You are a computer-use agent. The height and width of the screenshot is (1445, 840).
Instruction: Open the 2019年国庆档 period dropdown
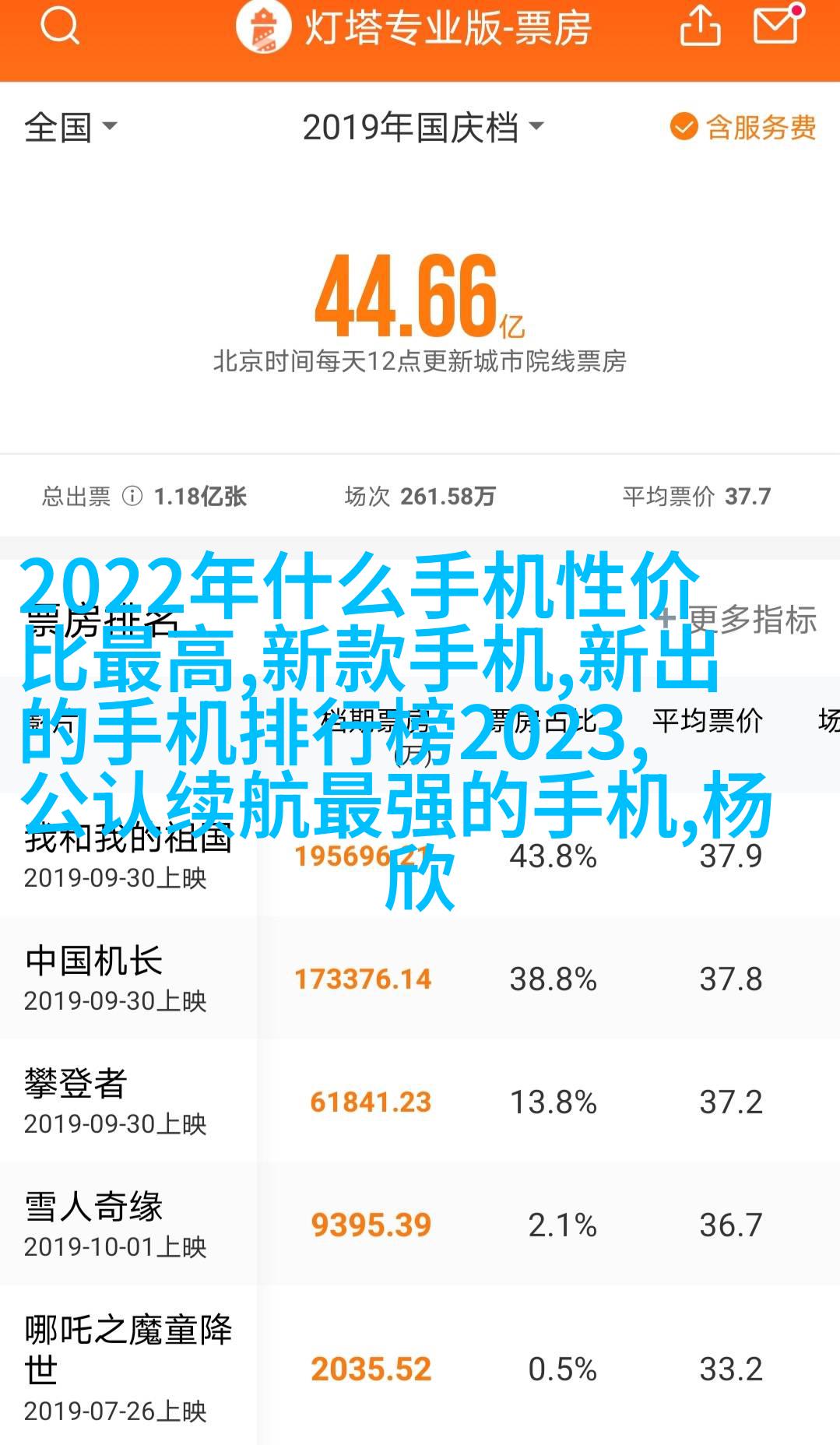(x=423, y=127)
